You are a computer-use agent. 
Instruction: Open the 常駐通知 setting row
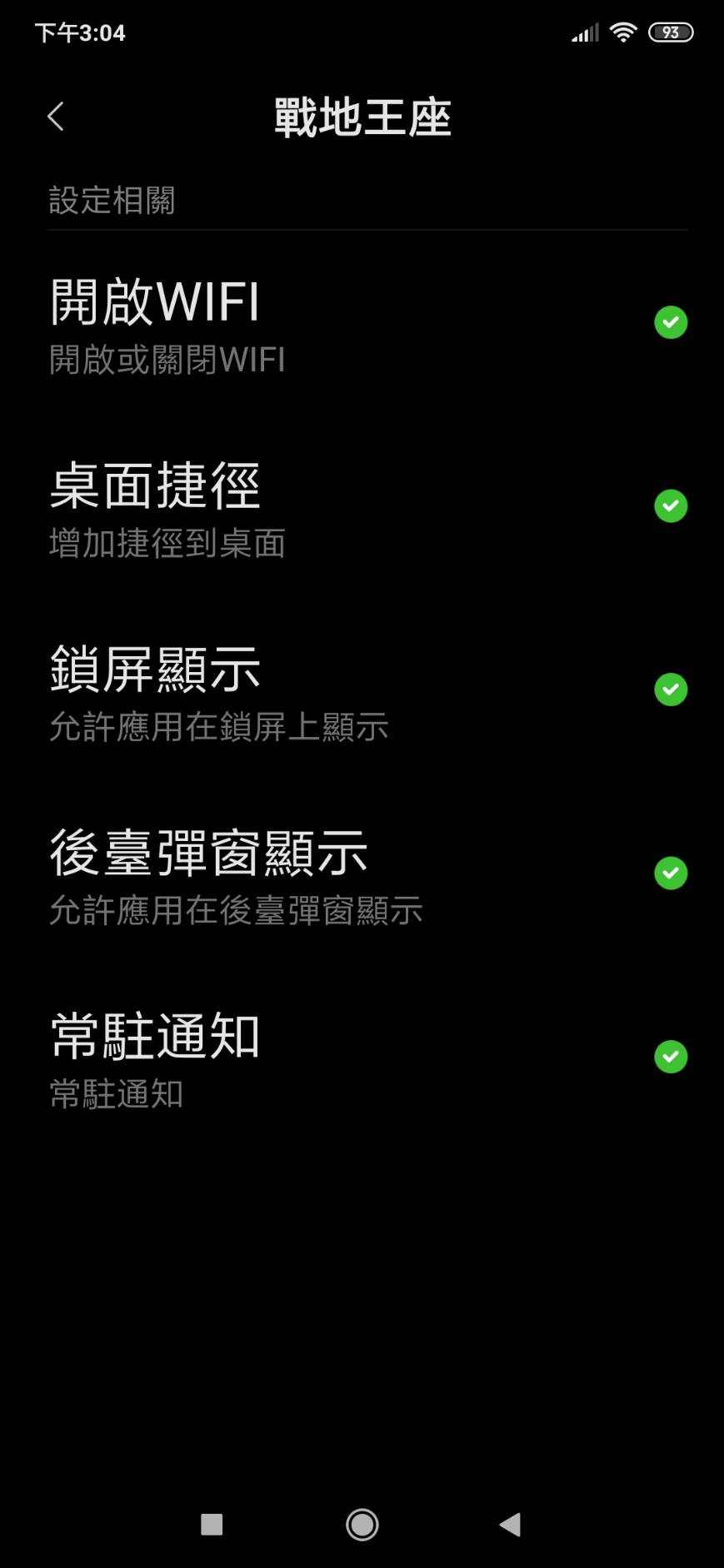point(362,1058)
